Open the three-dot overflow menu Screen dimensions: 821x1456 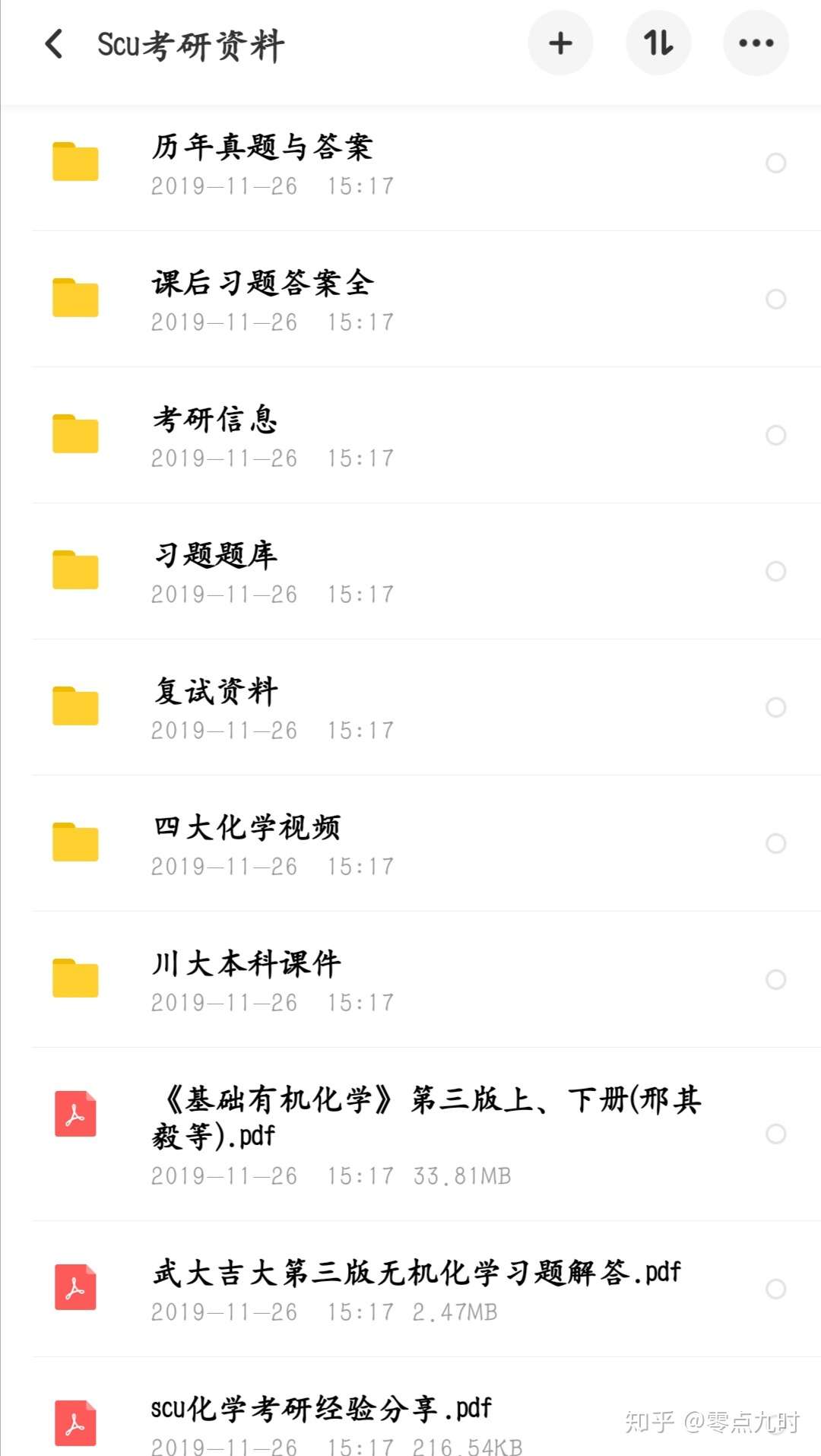(756, 43)
